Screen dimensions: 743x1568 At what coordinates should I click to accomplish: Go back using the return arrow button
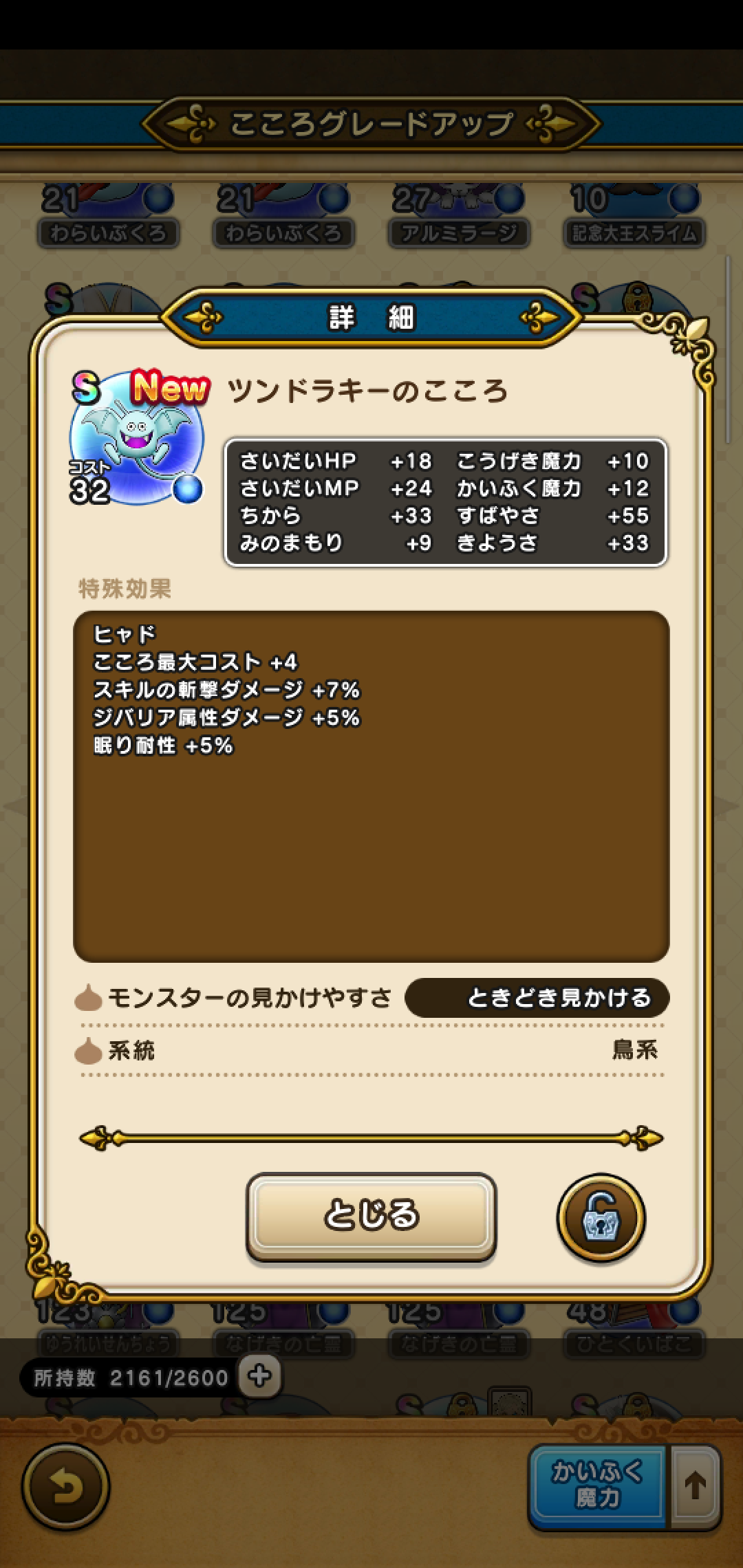[x=65, y=1487]
